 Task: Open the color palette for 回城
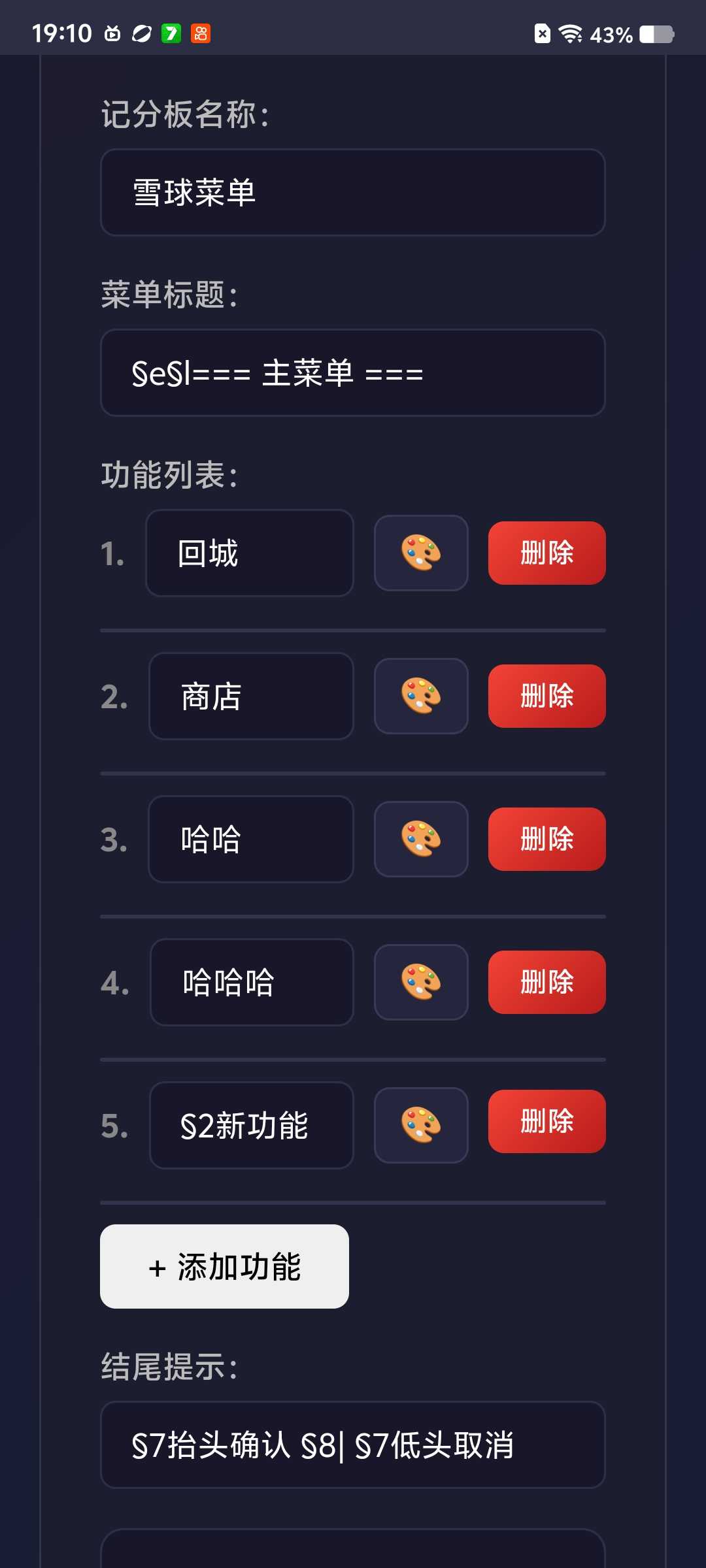[421, 553]
